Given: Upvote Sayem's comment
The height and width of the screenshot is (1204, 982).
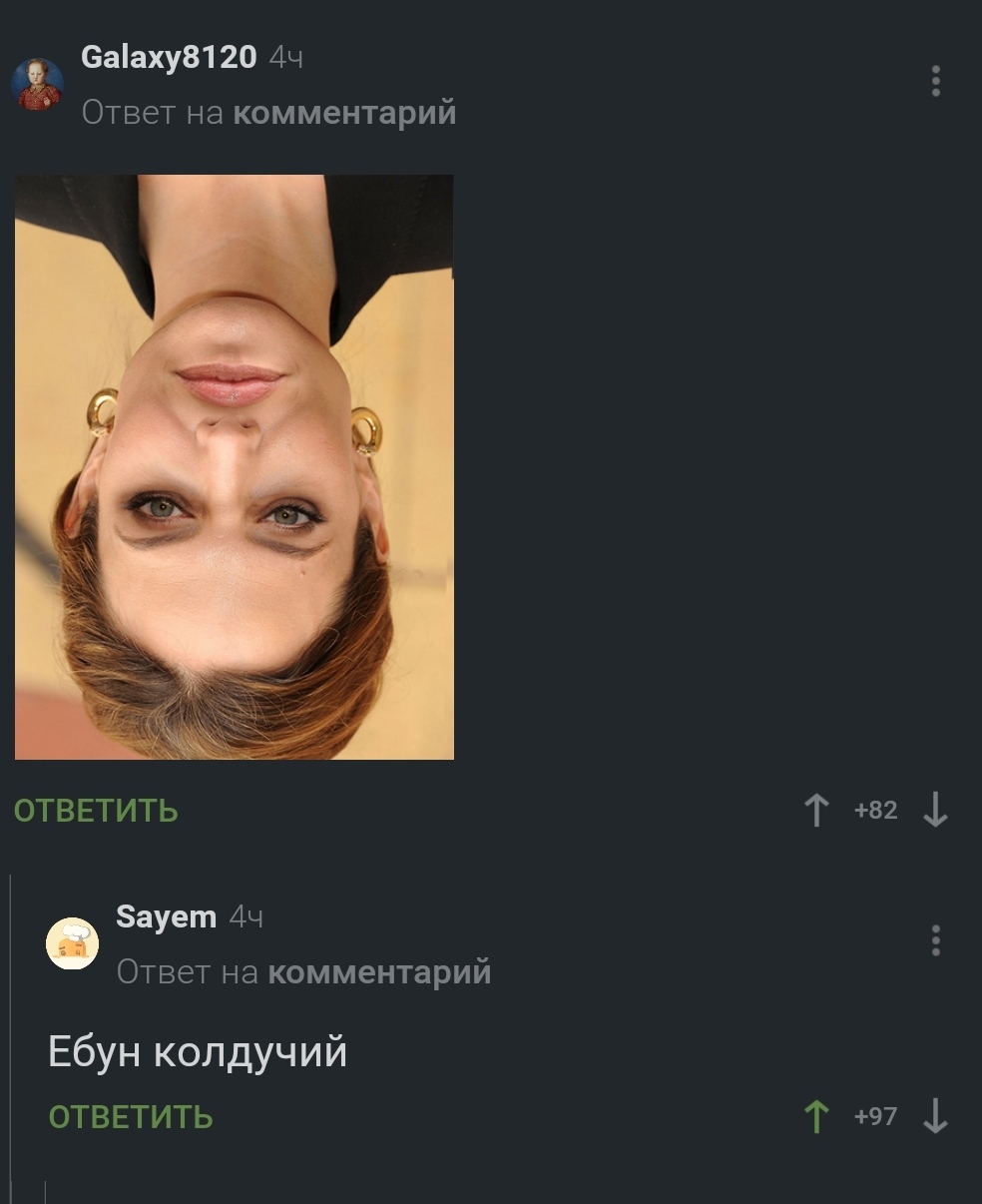Looking at the screenshot, I should pyautogui.click(x=816, y=1116).
